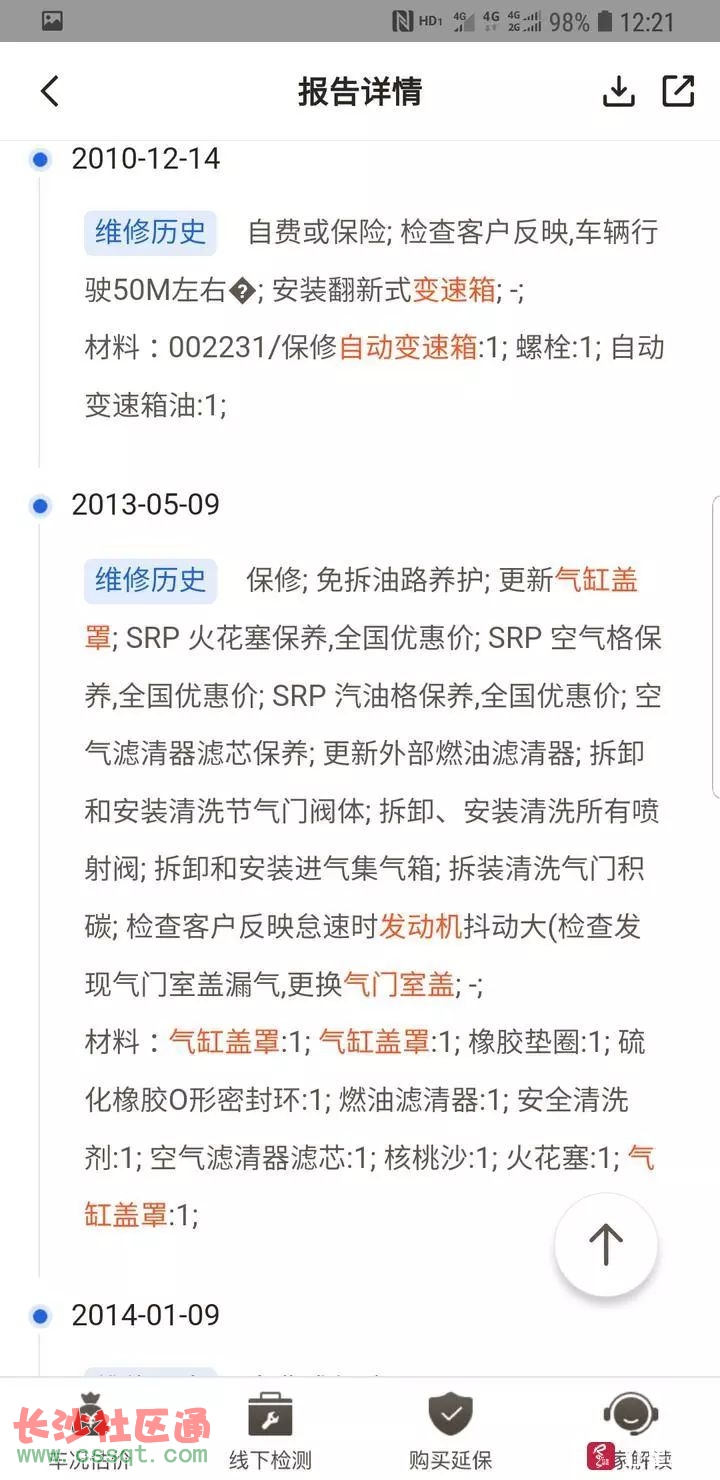Share the report externally
This screenshot has height=1480, width=720.
[x=678, y=91]
